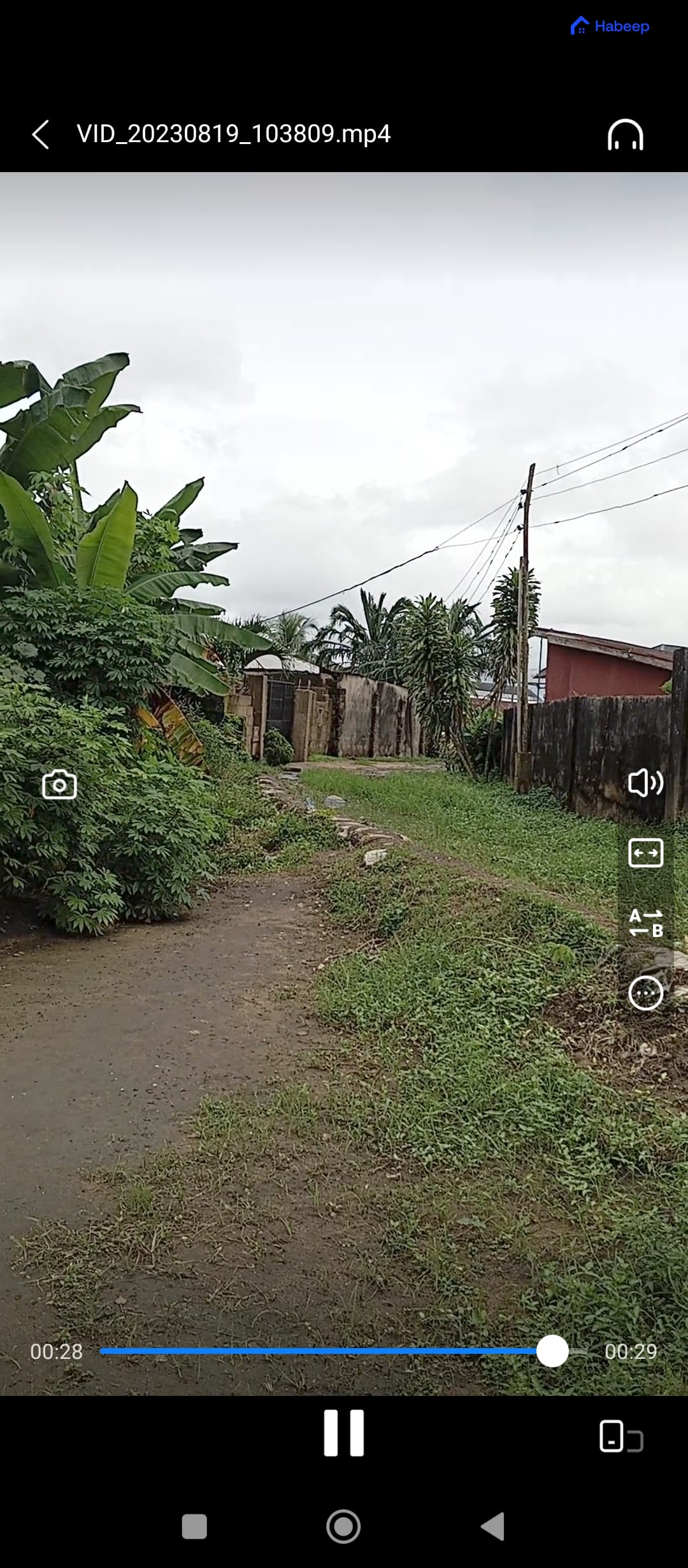Image resolution: width=688 pixels, height=1568 pixels.
Task: Adjust the volume with the speaker icon
Action: (645, 783)
